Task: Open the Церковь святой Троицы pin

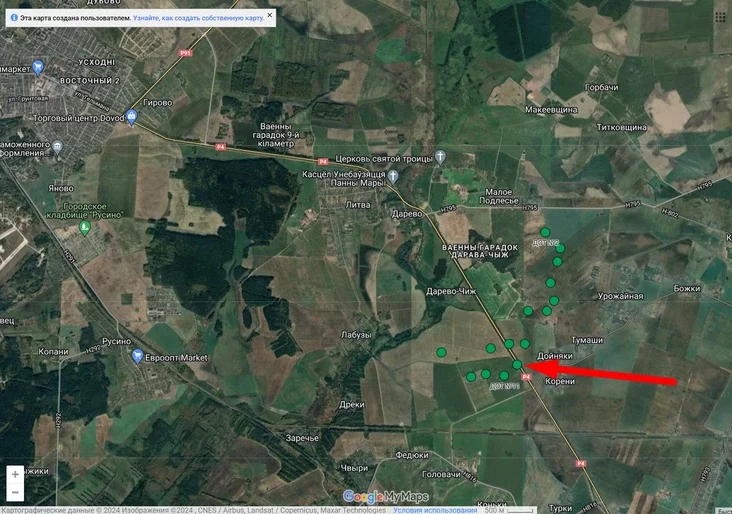Action: 441,159
